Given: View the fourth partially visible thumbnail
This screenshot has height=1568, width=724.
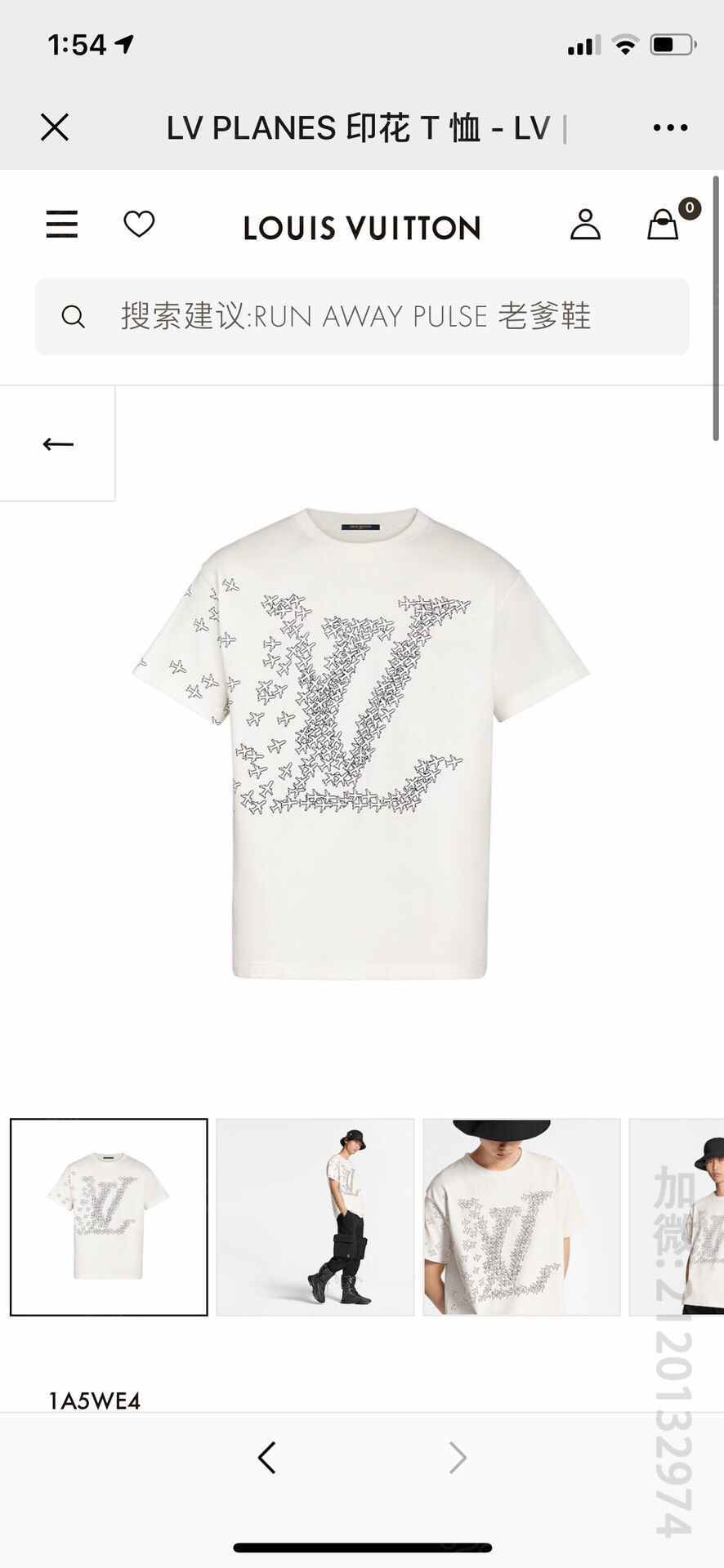Looking at the screenshot, I should [x=677, y=1217].
